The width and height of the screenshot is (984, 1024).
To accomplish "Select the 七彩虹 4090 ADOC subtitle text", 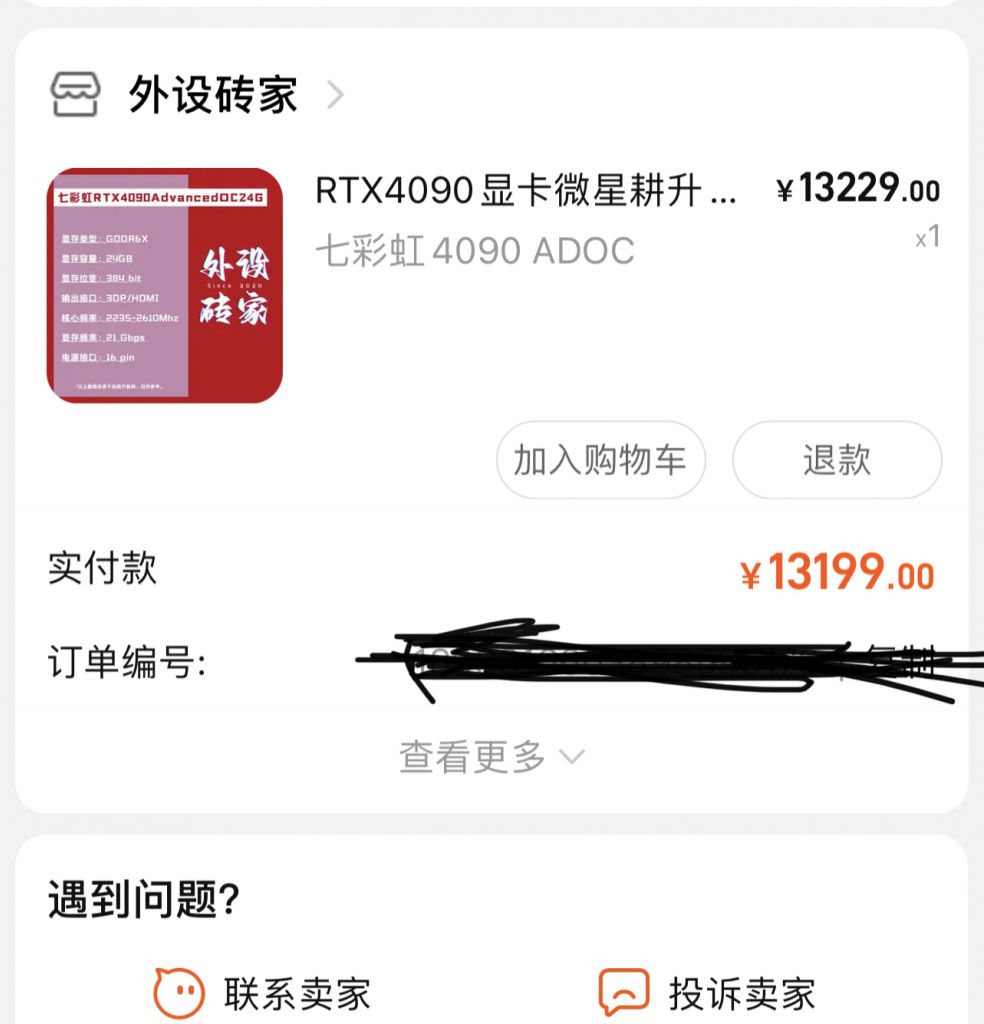I will coord(476,252).
